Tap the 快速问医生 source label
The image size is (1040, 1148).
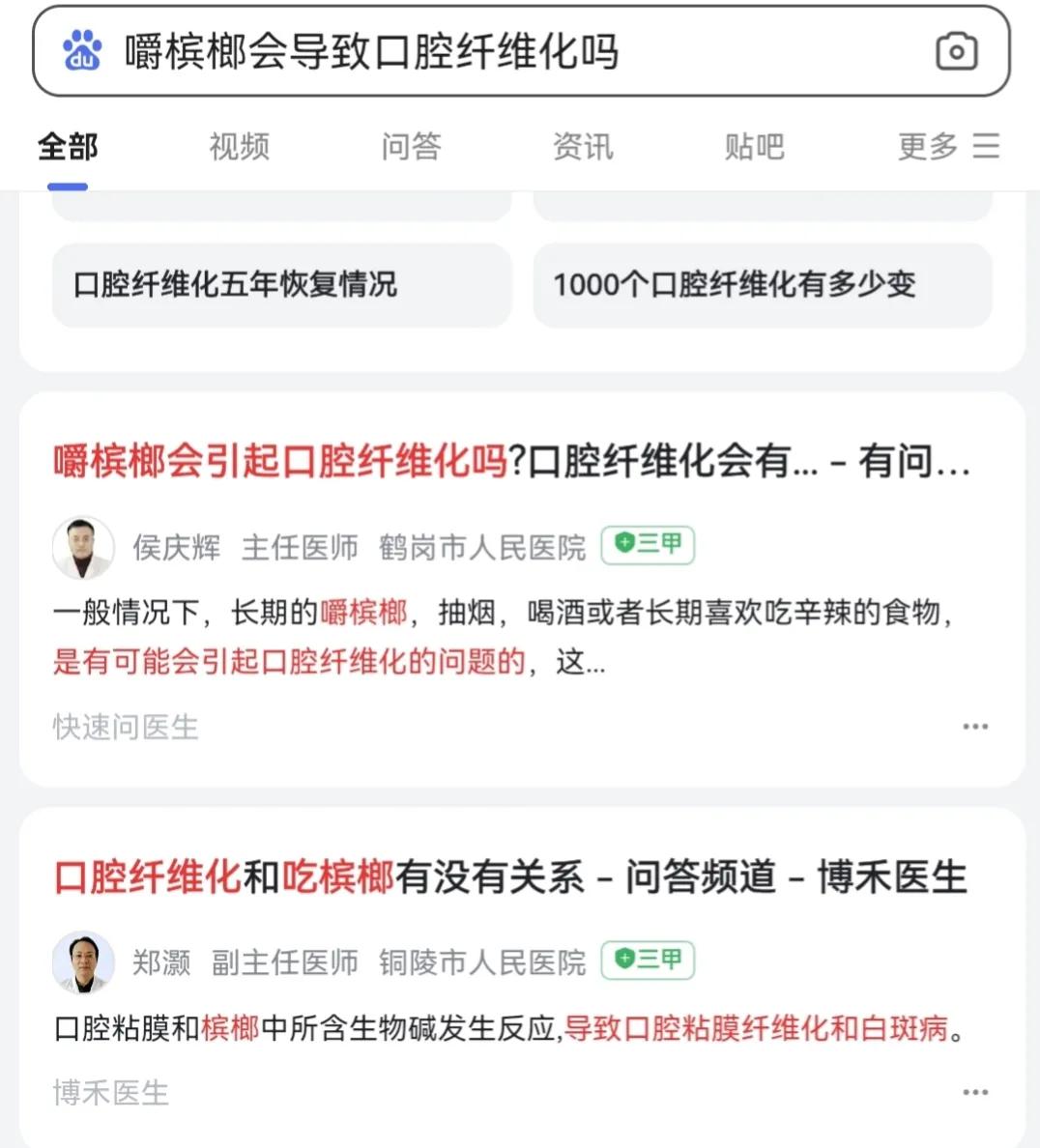[124, 727]
